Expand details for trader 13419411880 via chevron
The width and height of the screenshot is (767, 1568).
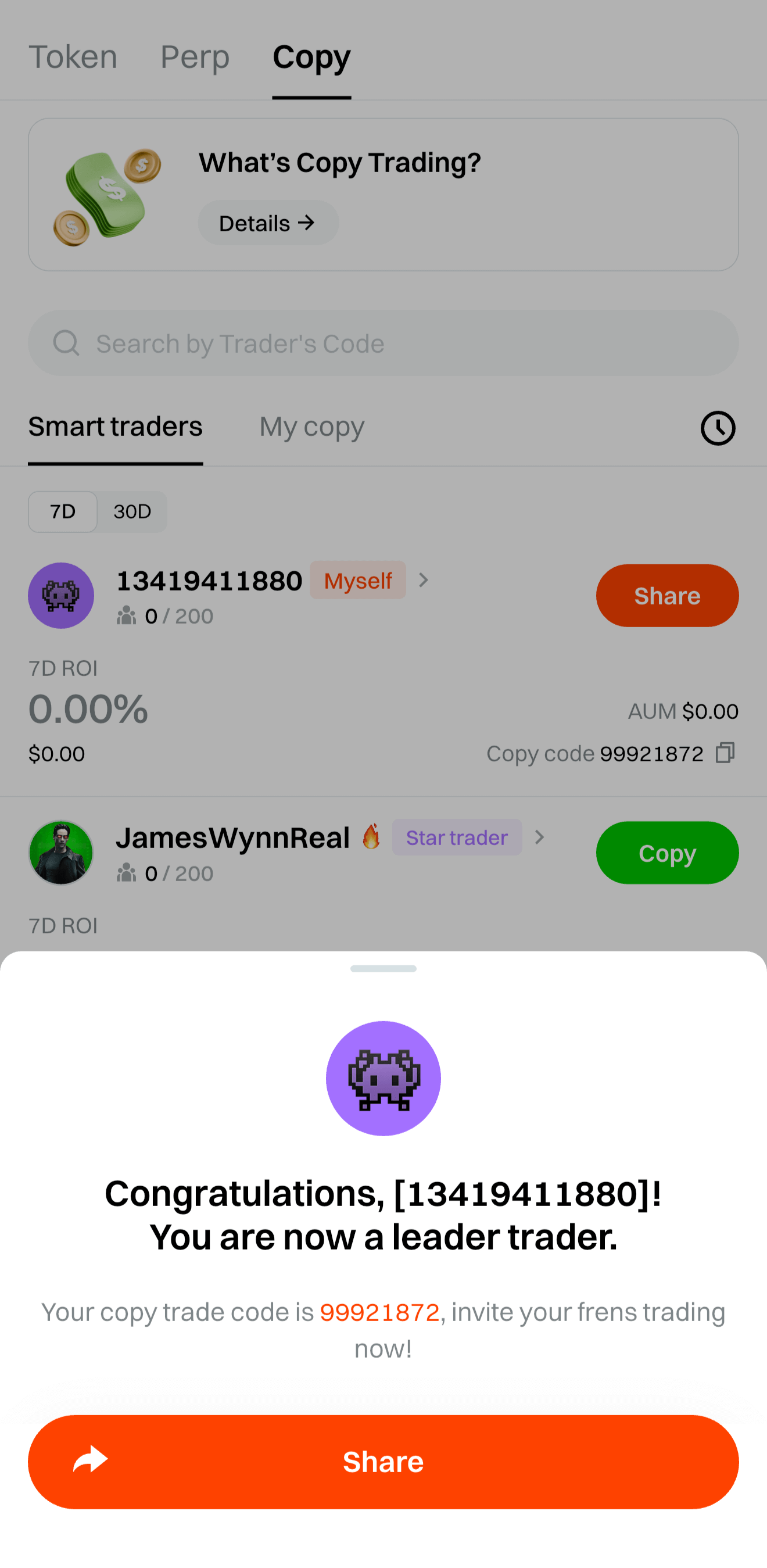(x=424, y=581)
